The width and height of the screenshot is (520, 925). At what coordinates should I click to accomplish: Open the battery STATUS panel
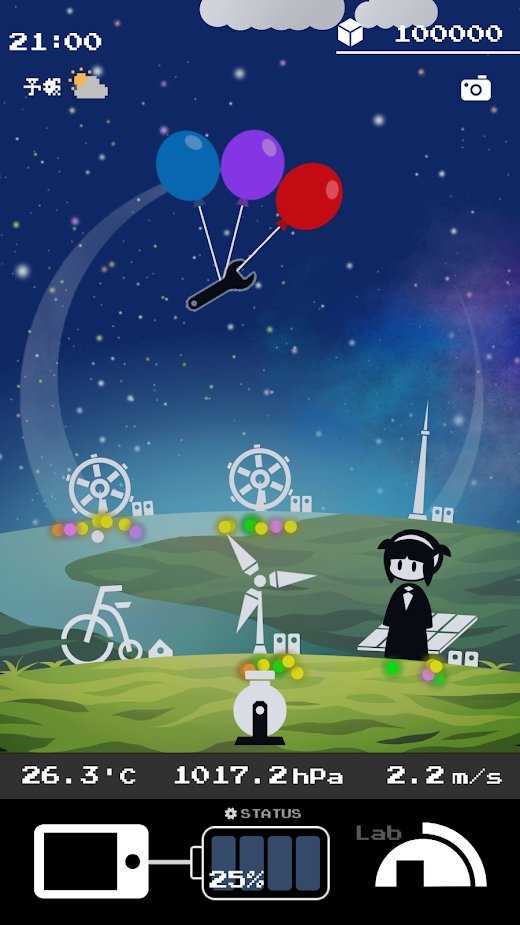[265, 855]
